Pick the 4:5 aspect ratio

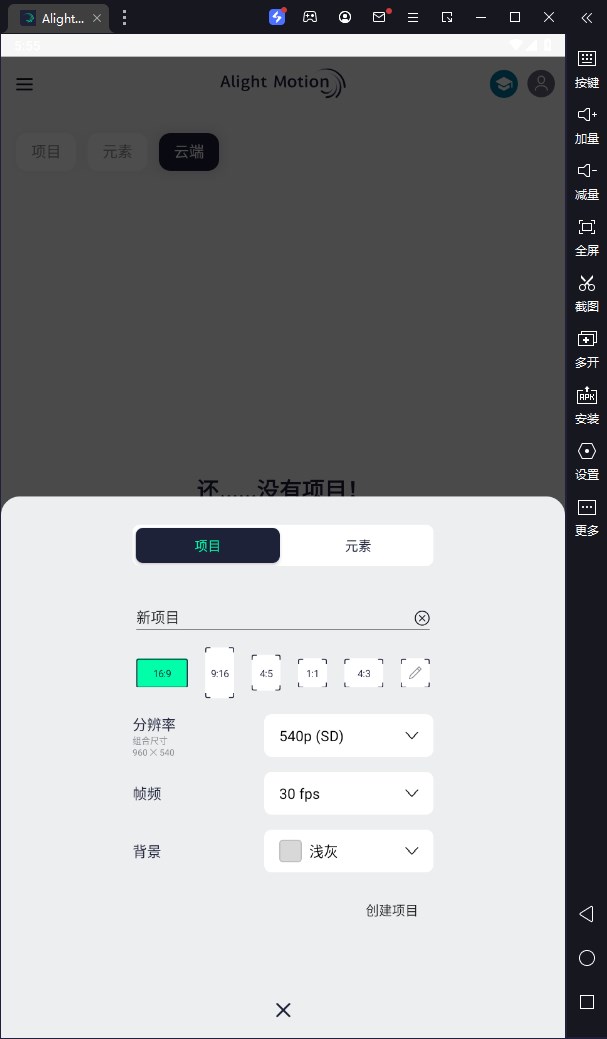pos(266,673)
